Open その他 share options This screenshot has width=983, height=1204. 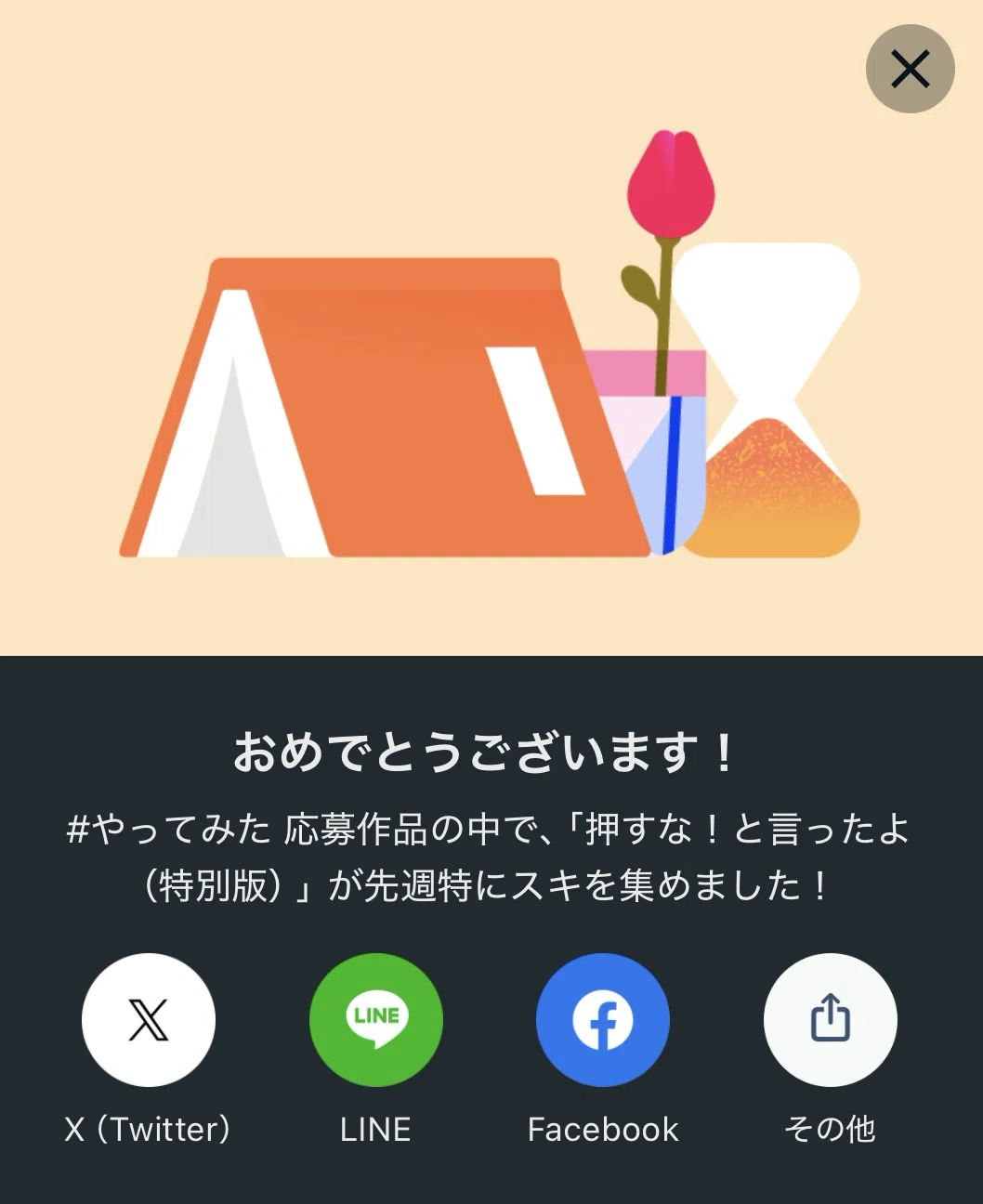(x=830, y=1019)
